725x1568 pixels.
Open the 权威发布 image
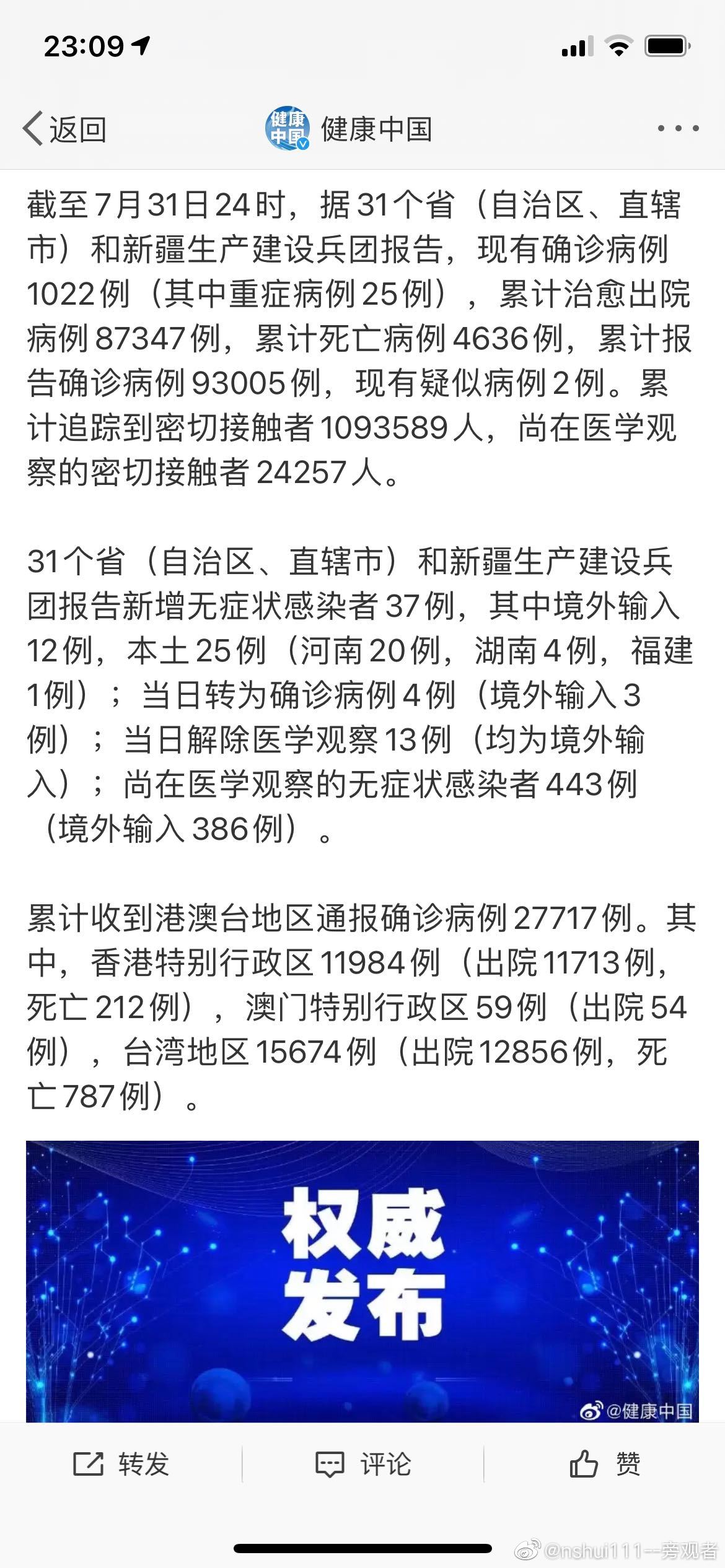[x=362, y=1281]
